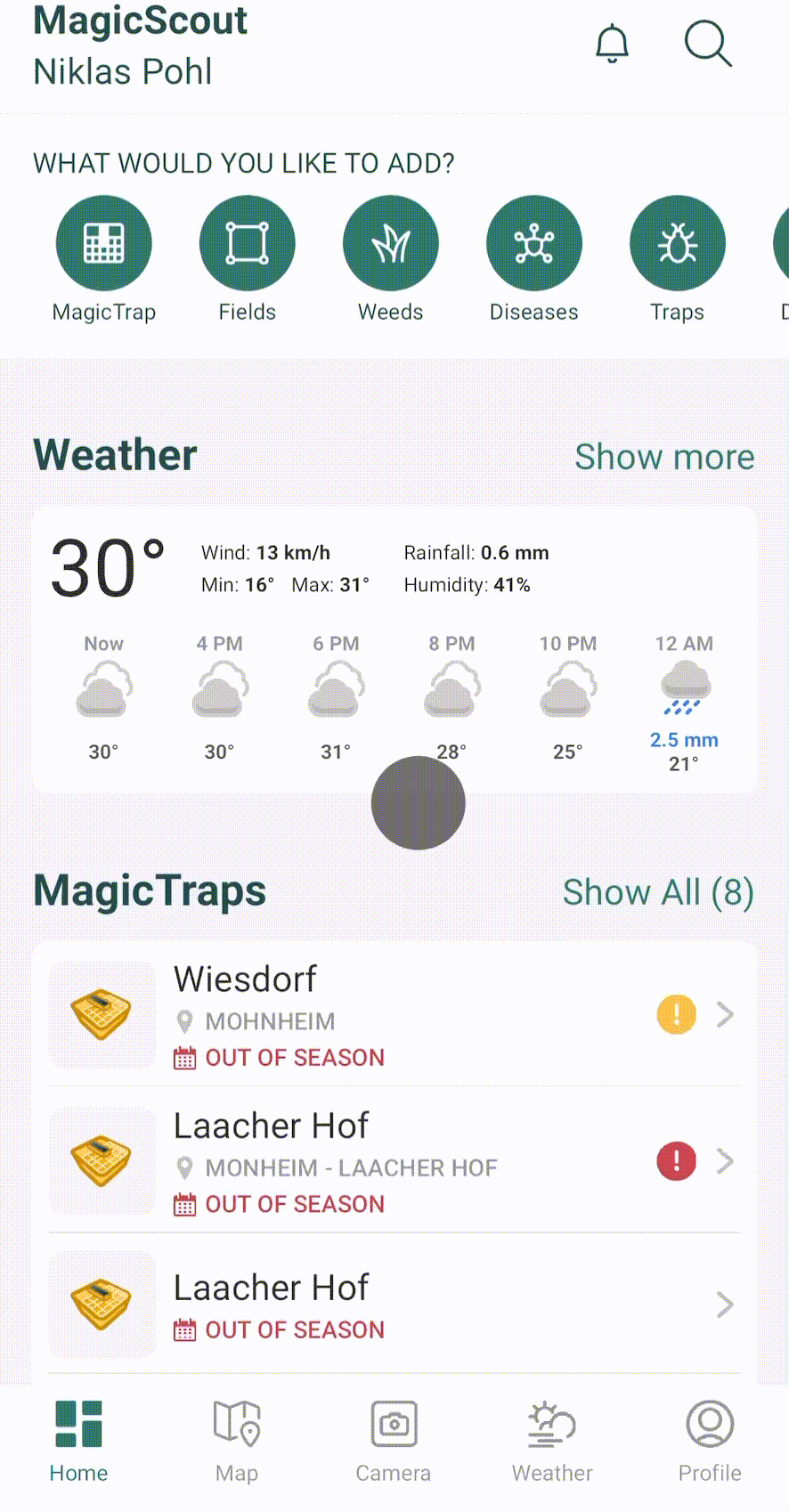
Task: Open Laacher Hof trap with location Monheim
Action: pos(394,1162)
